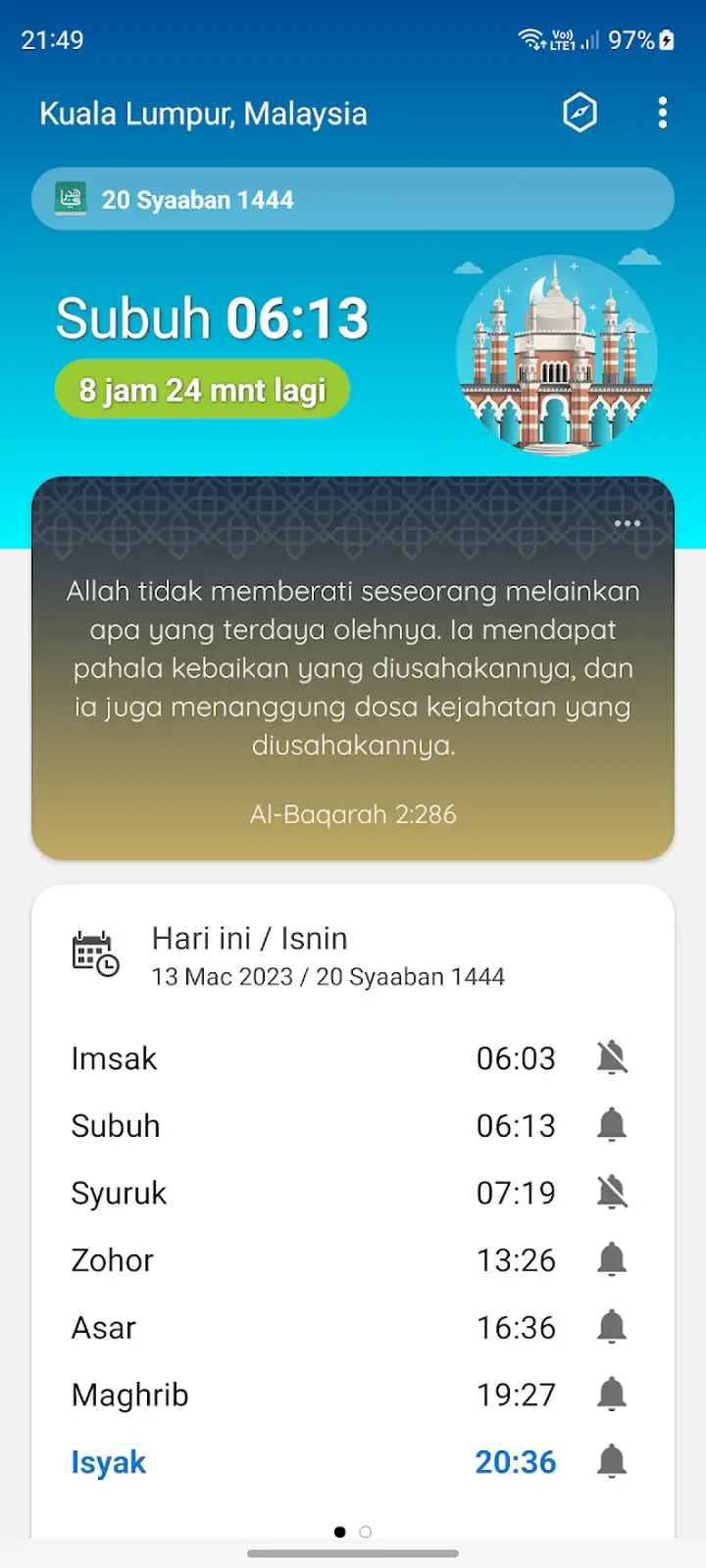Enable the Syuruk alert bell

[612, 1193]
